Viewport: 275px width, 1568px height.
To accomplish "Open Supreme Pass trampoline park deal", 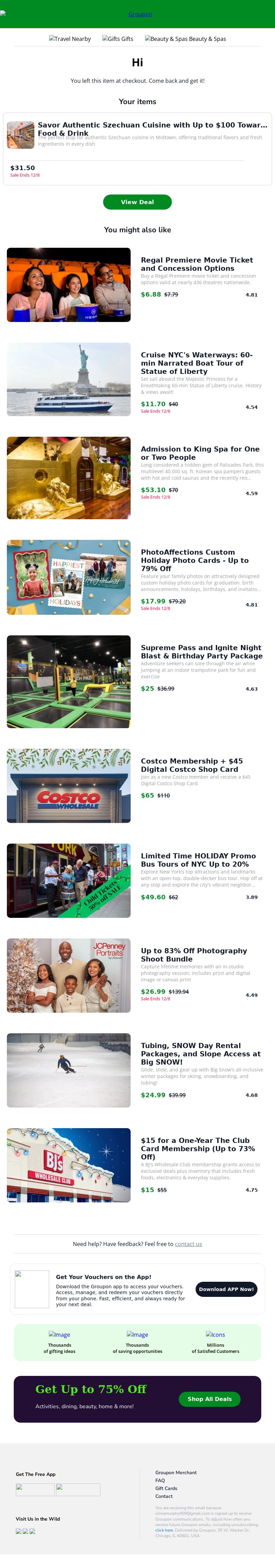I will pyautogui.click(x=201, y=651).
